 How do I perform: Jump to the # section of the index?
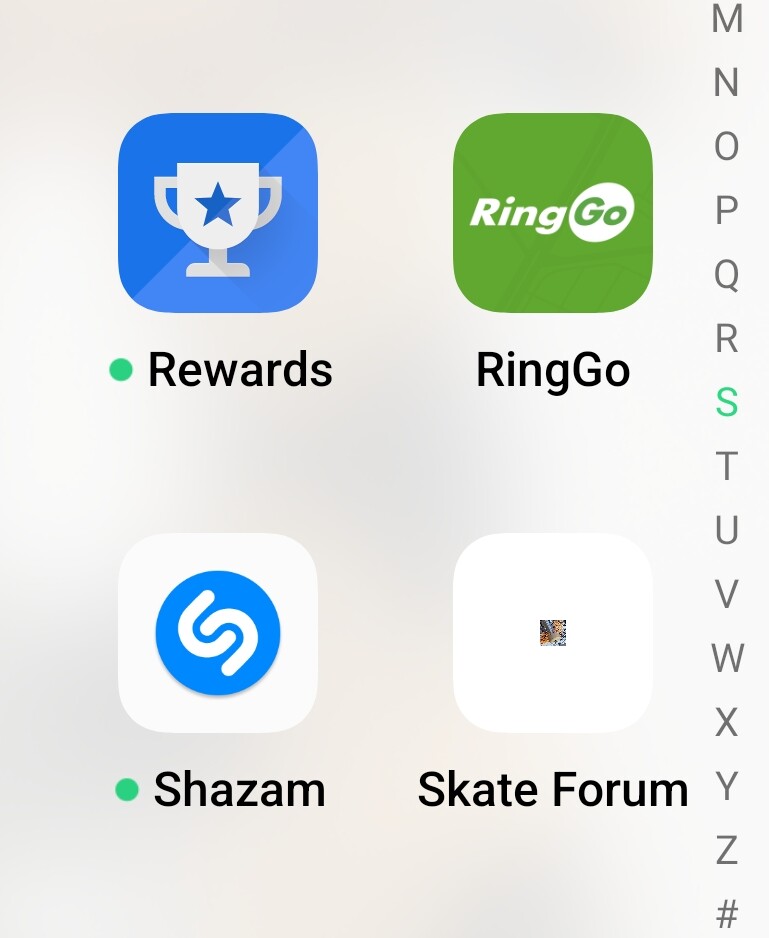727,913
